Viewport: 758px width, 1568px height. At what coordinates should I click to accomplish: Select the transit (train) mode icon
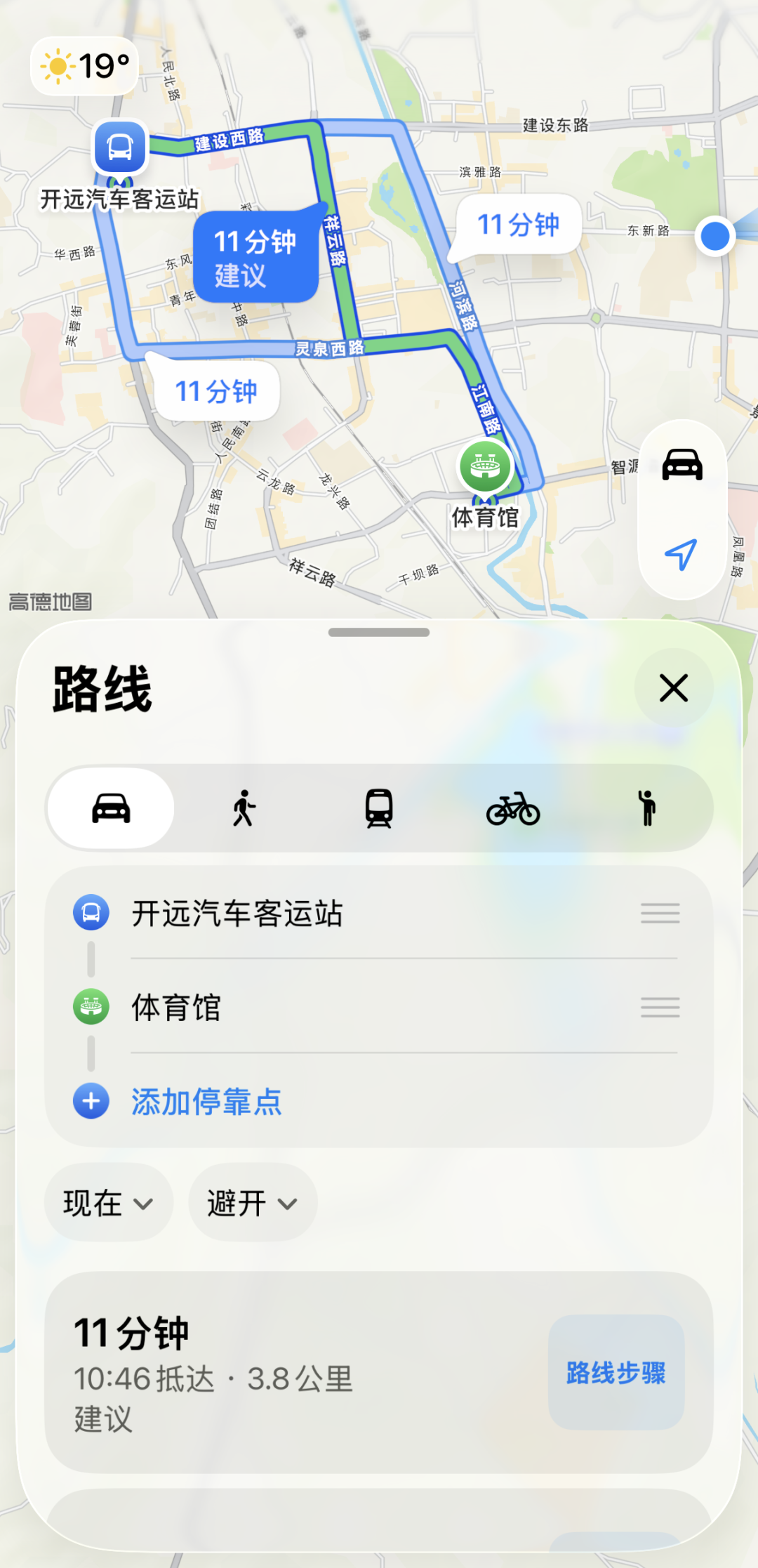coord(379,808)
